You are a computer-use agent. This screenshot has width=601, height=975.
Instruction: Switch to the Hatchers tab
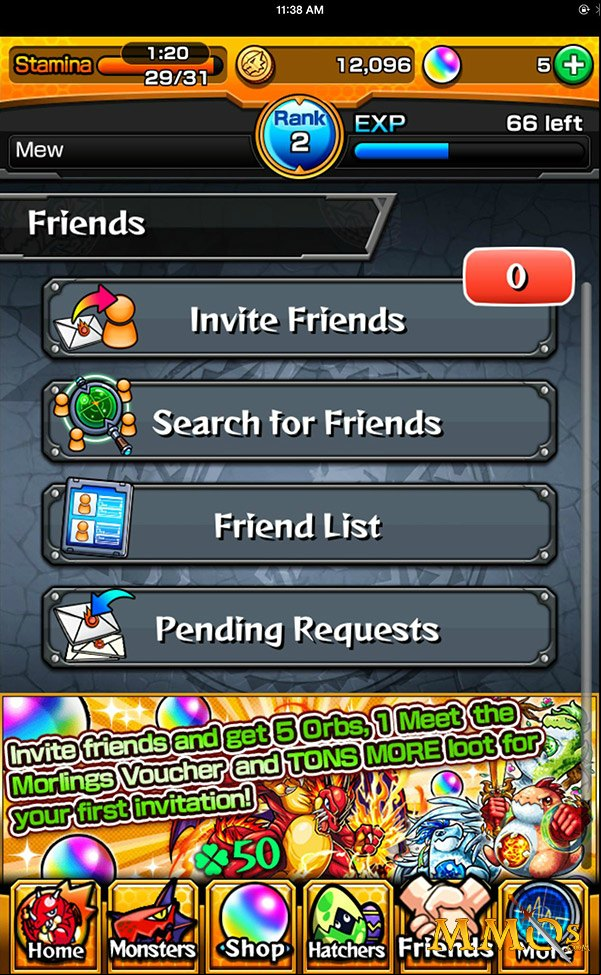348,926
